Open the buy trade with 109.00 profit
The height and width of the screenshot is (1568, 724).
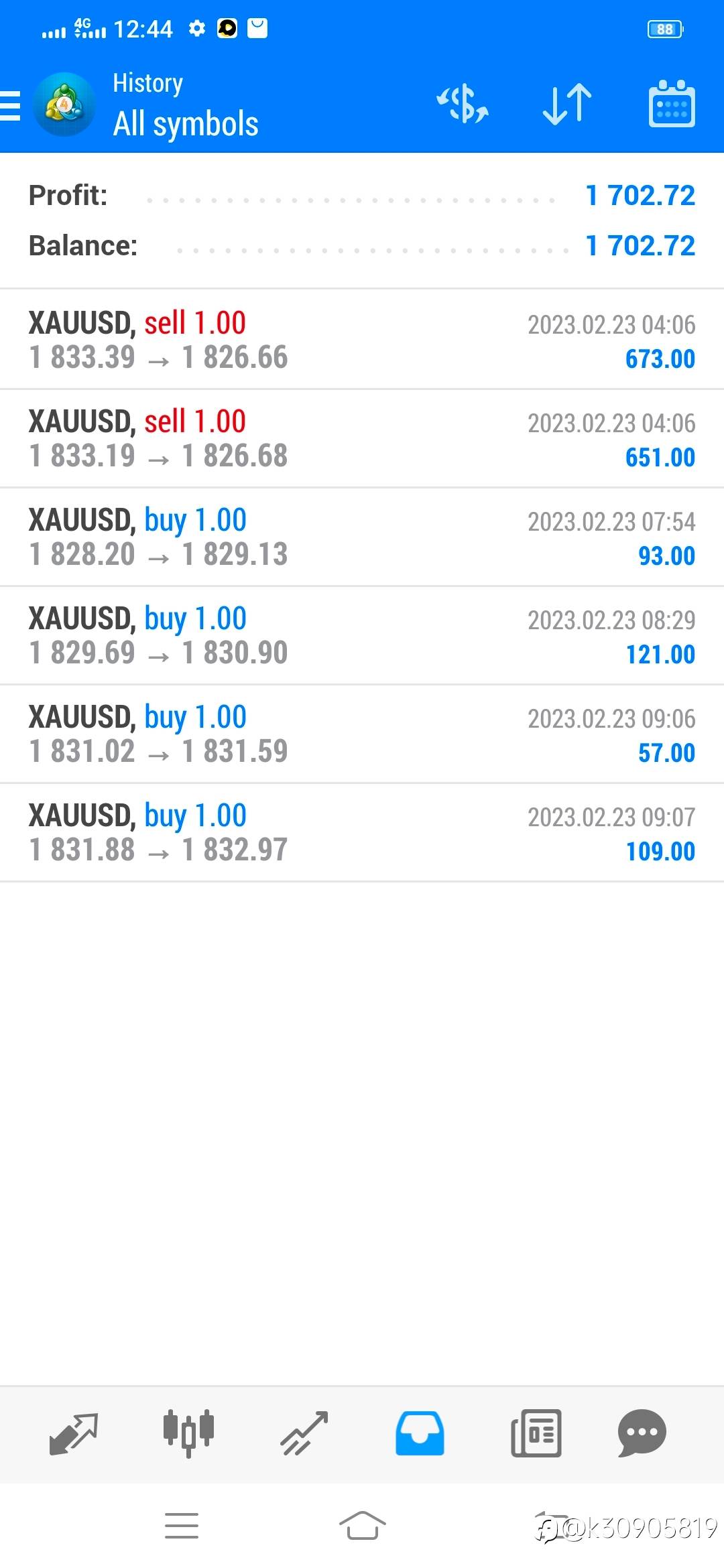pos(362,832)
